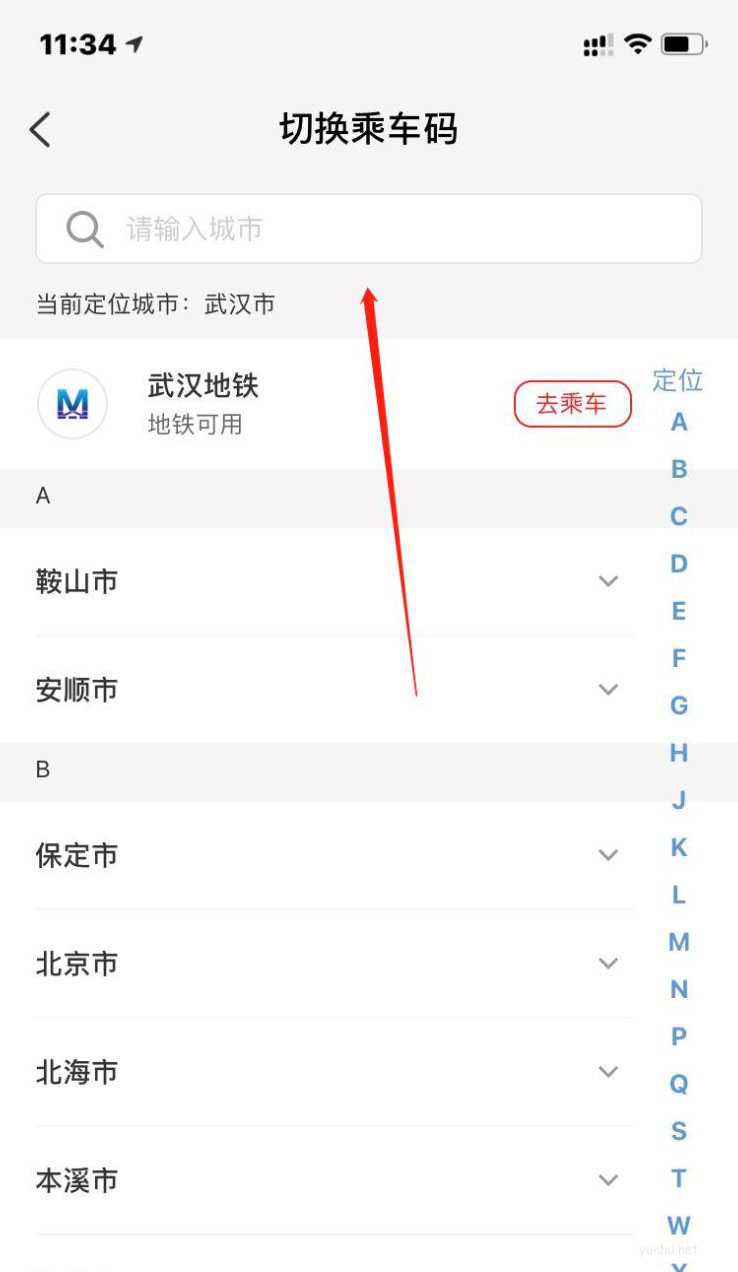Viewport: 738px width, 1272px height.
Task: Jump to letter H in index
Action: point(679,753)
